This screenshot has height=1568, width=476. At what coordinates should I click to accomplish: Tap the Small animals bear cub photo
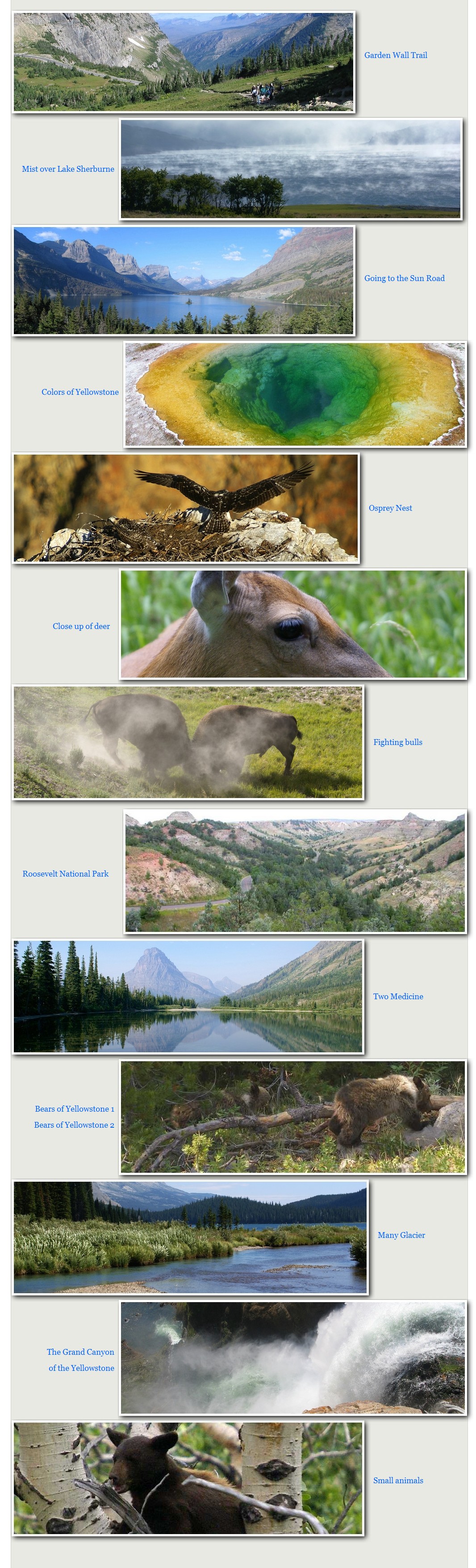pyautogui.click(x=188, y=1478)
